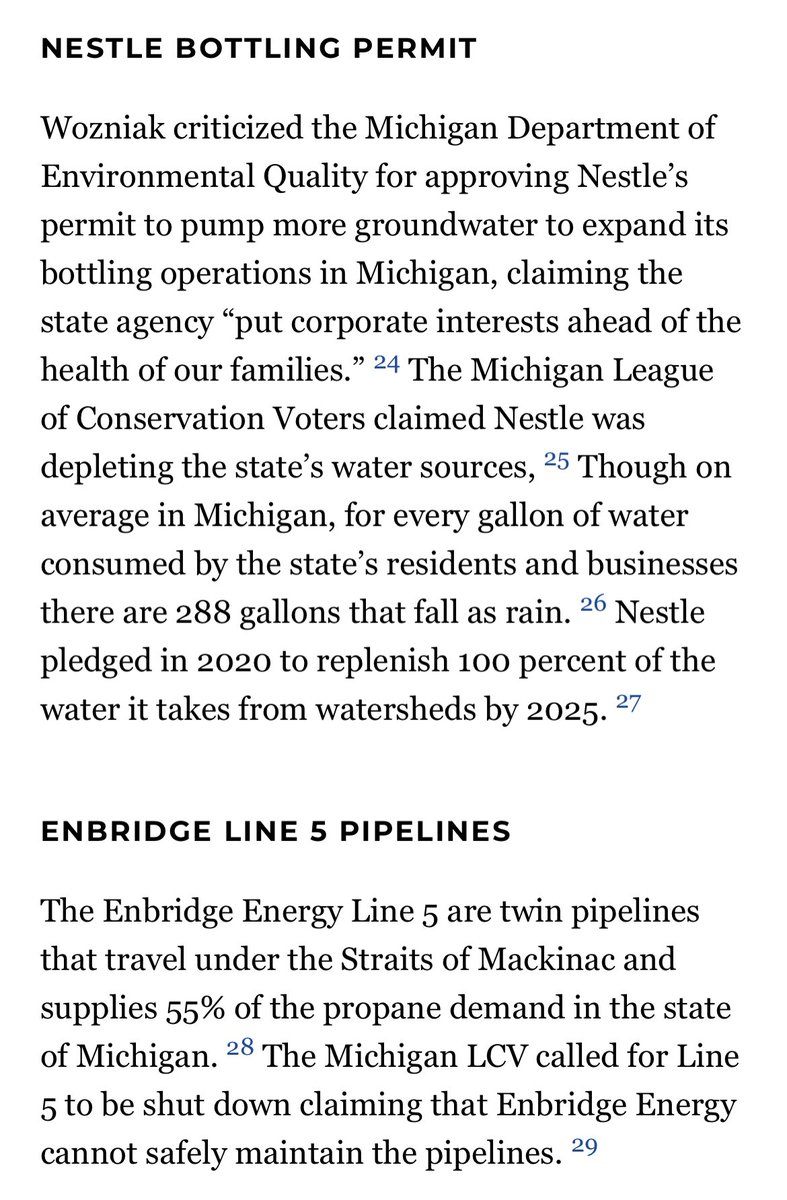View citation 29 on Line 5 shutdown

click(x=582, y=1149)
